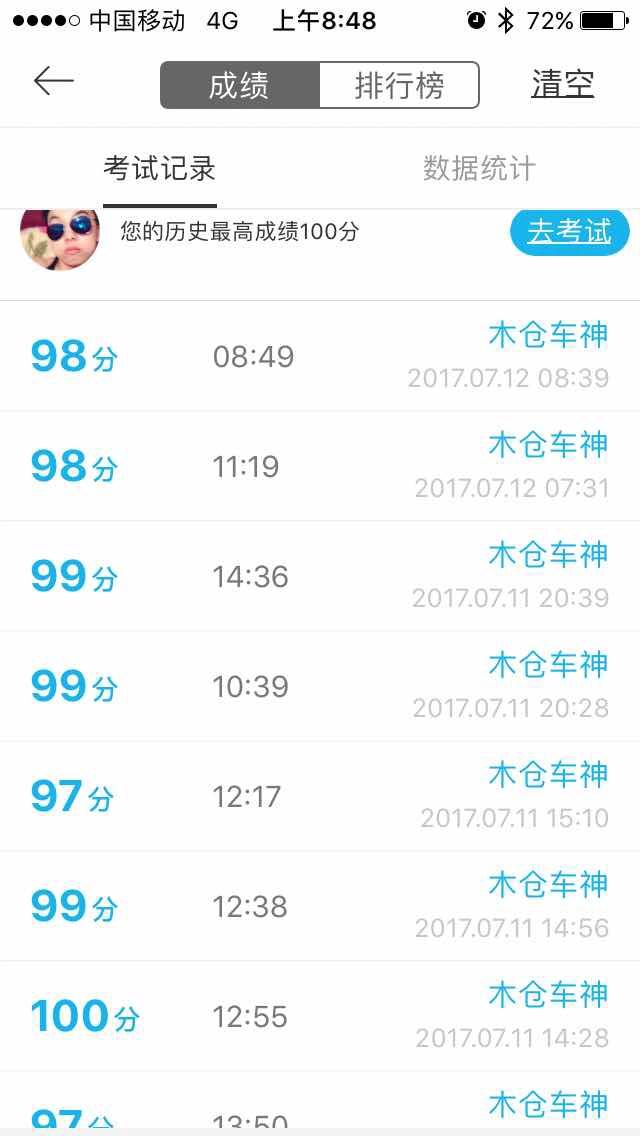Go back using the arrow icon
640x1136 pixels.
coord(54,82)
